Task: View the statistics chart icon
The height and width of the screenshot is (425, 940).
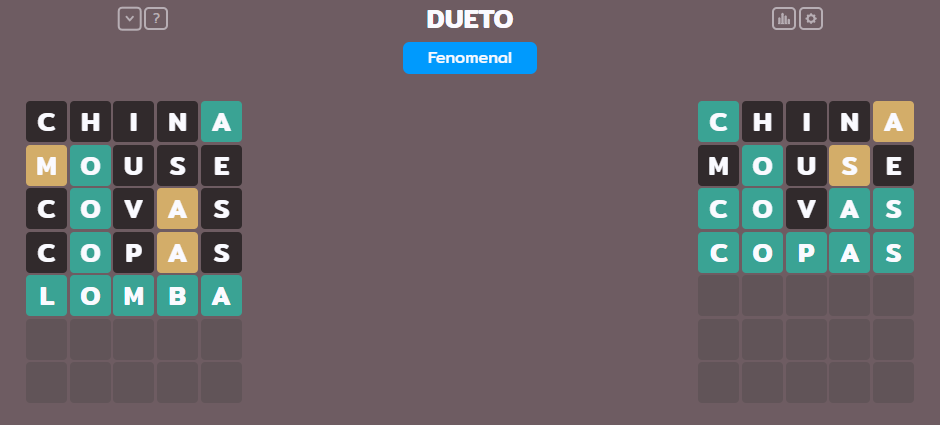Action: (784, 18)
